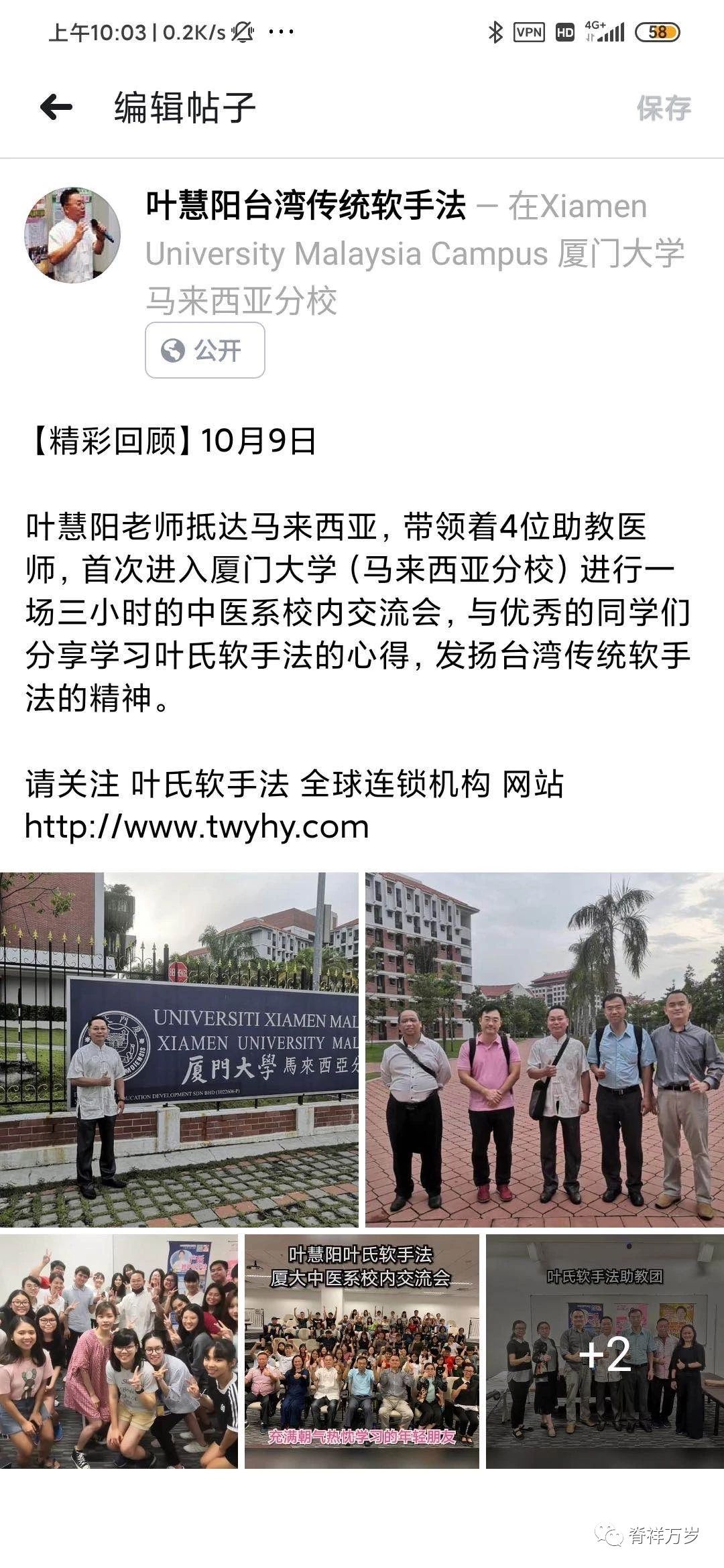
Task: Save the edited post
Action: point(663,108)
